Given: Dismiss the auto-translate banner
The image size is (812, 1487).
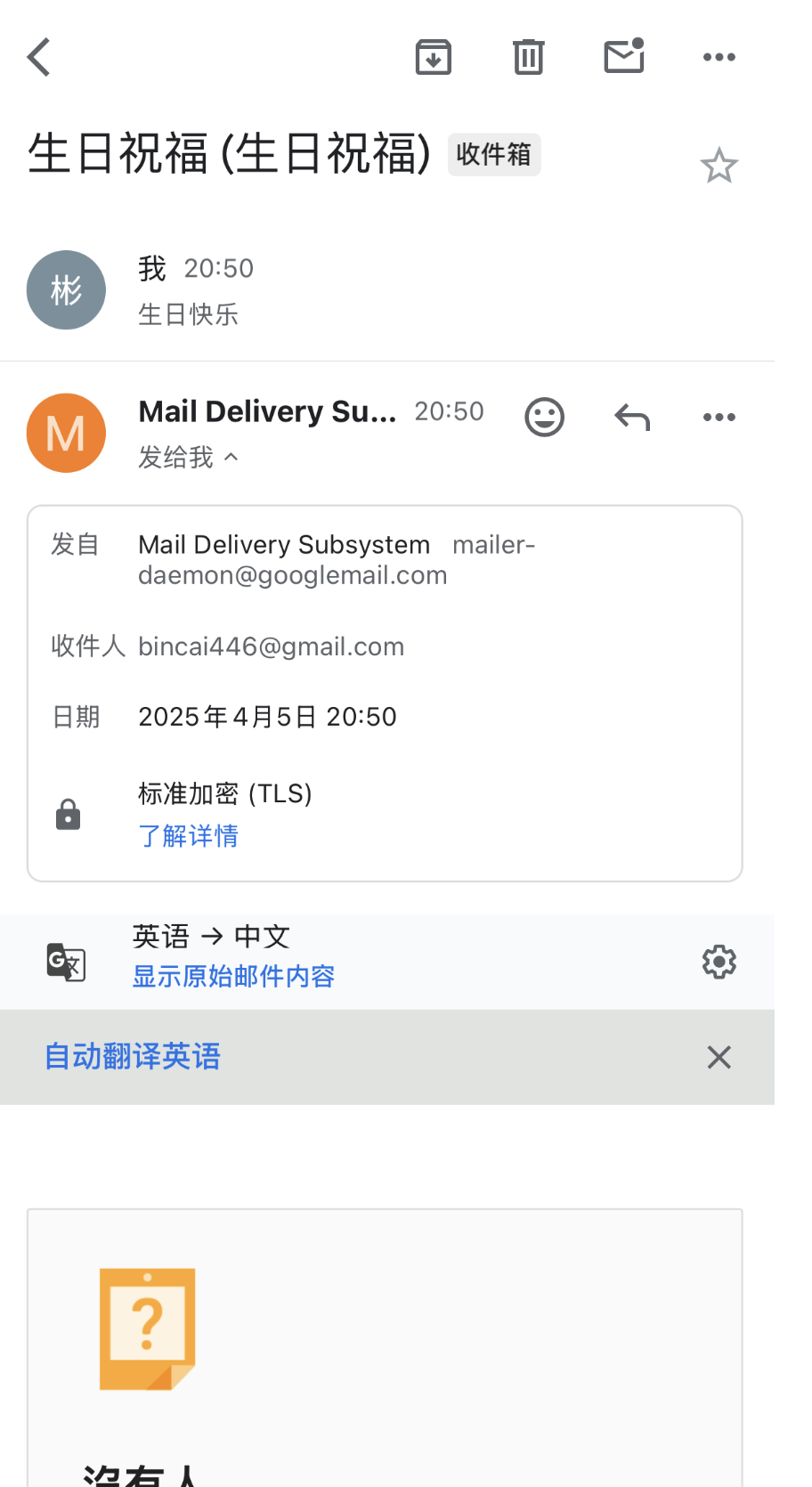Looking at the screenshot, I should click(719, 1057).
